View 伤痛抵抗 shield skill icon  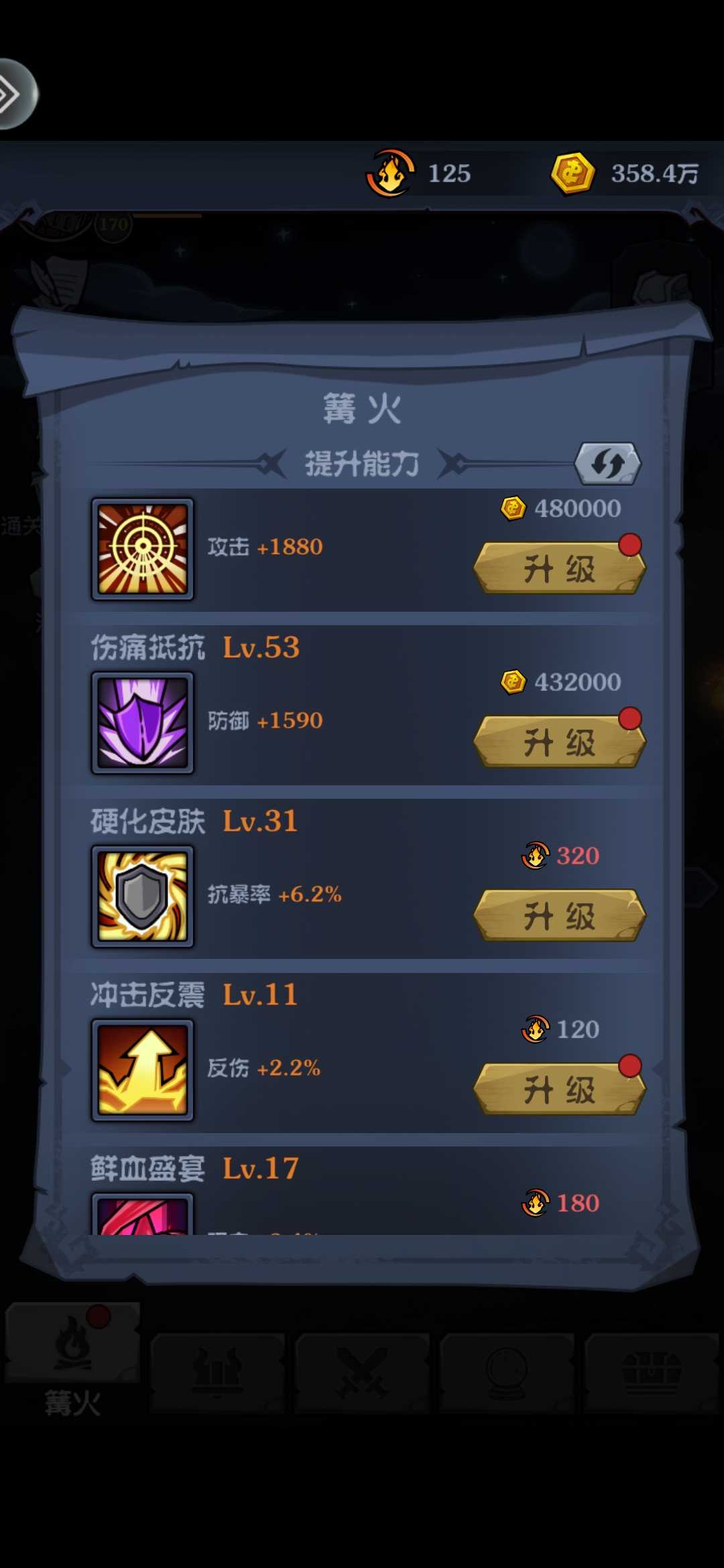[143, 722]
